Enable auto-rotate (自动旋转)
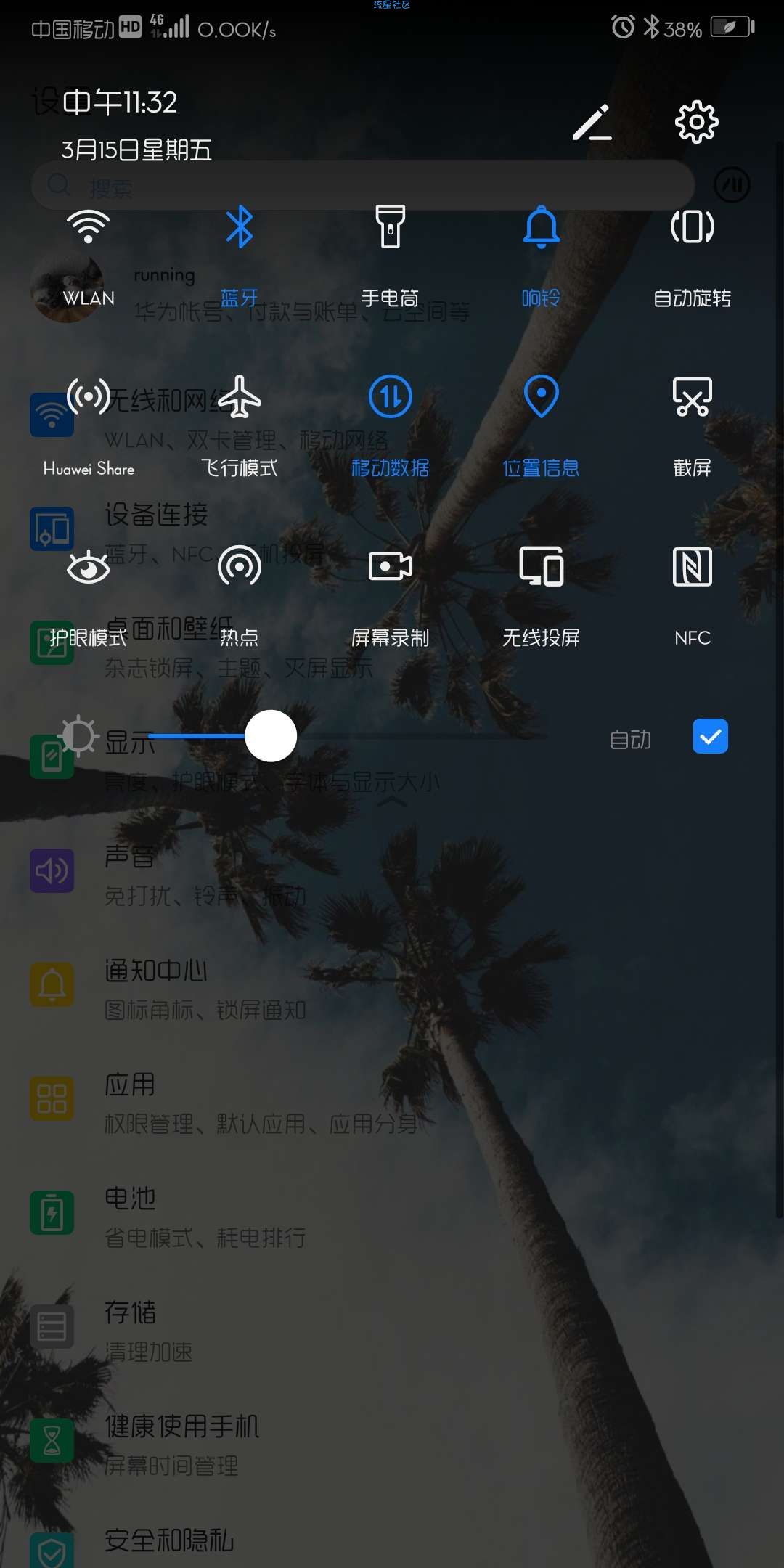Screen dimensions: 784x1568 [x=693, y=228]
